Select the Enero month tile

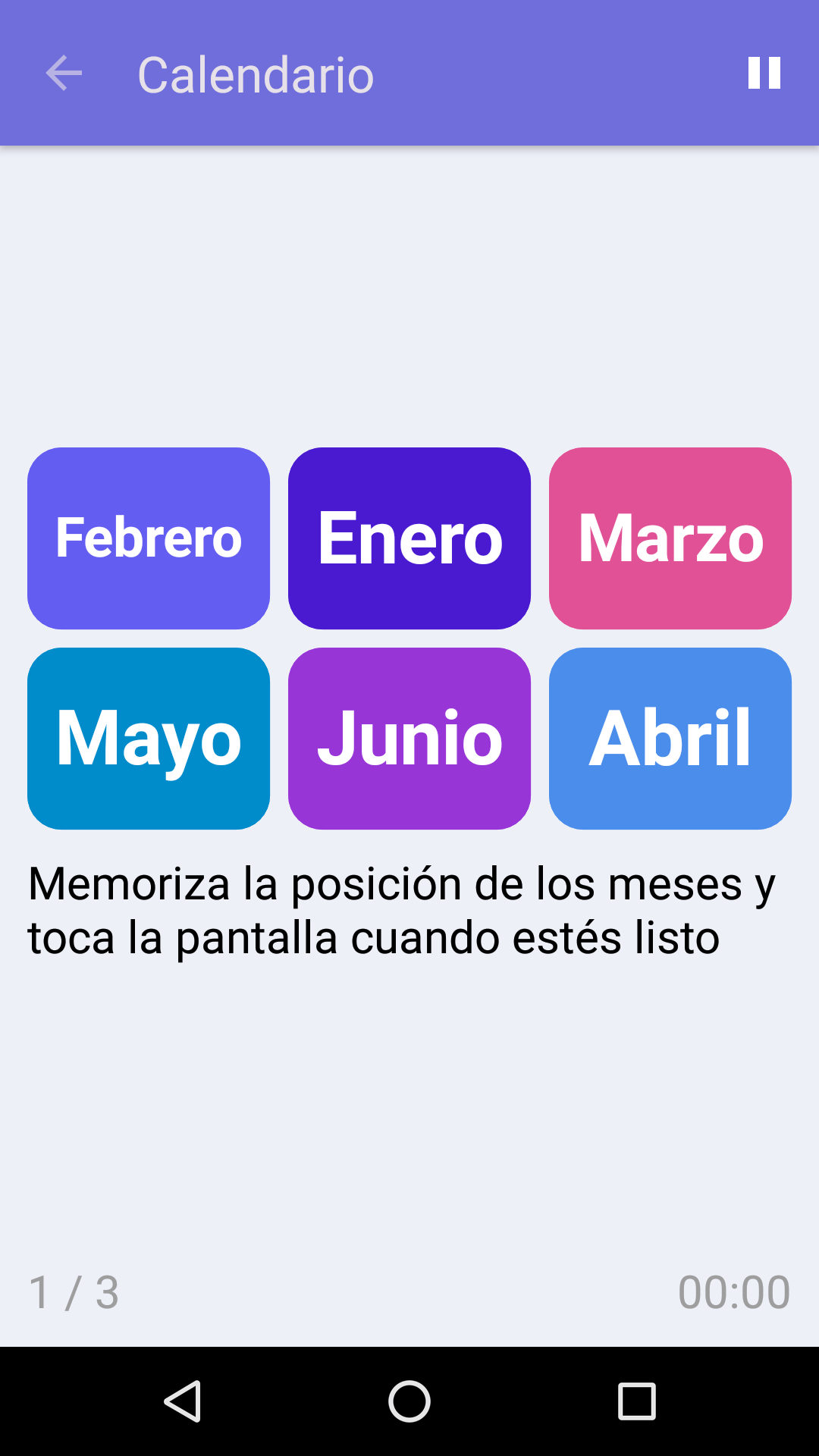tap(409, 538)
